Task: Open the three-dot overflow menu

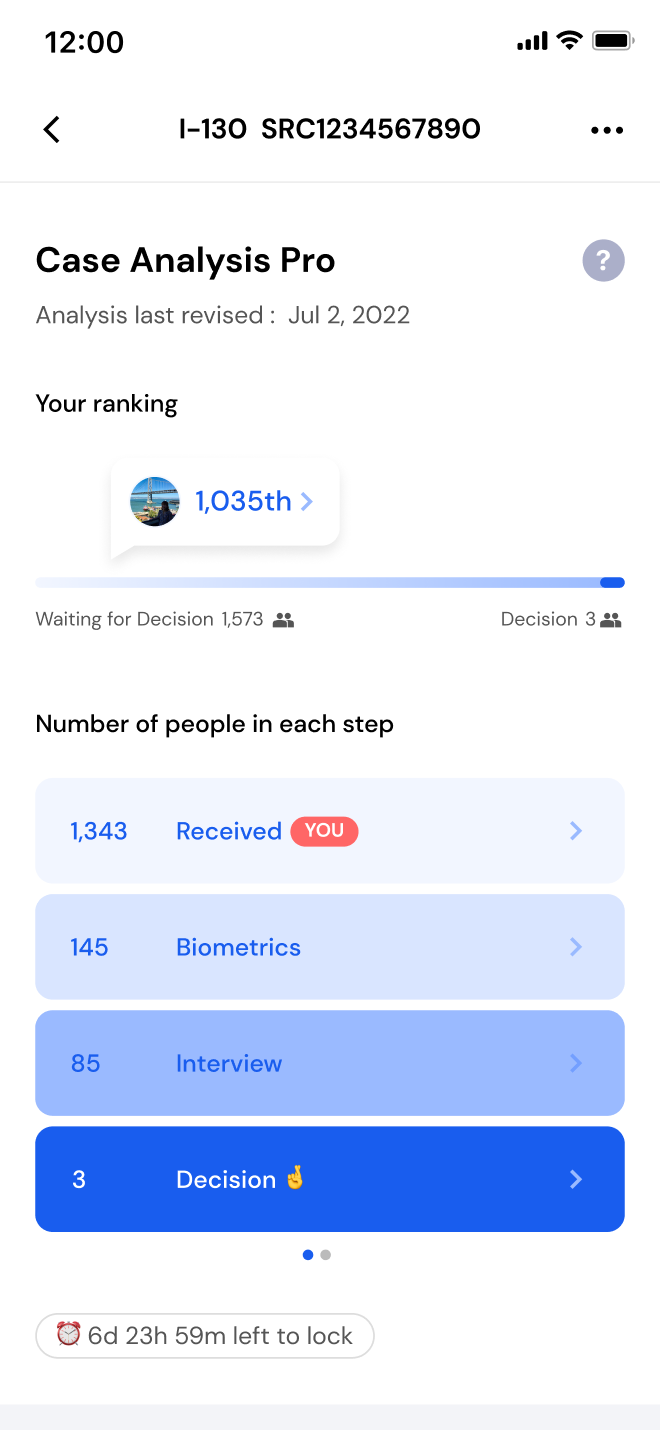Action: click(x=606, y=130)
